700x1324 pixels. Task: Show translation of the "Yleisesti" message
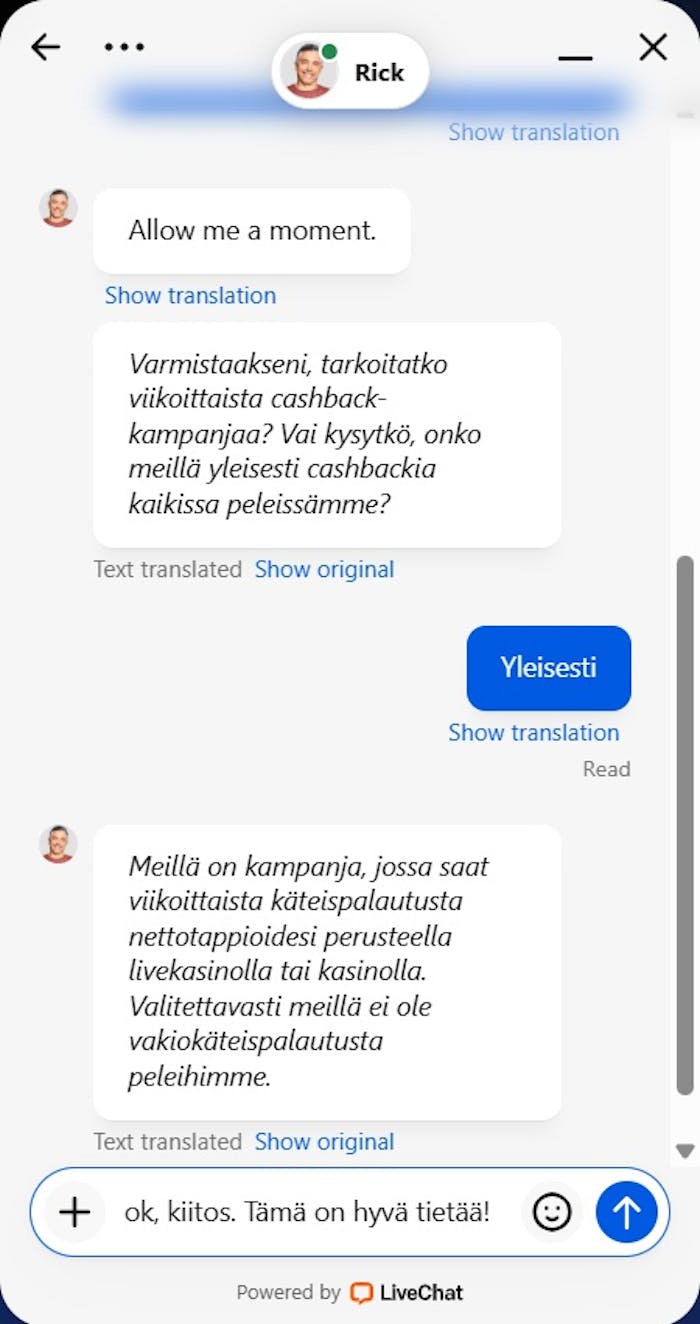(x=533, y=733)
